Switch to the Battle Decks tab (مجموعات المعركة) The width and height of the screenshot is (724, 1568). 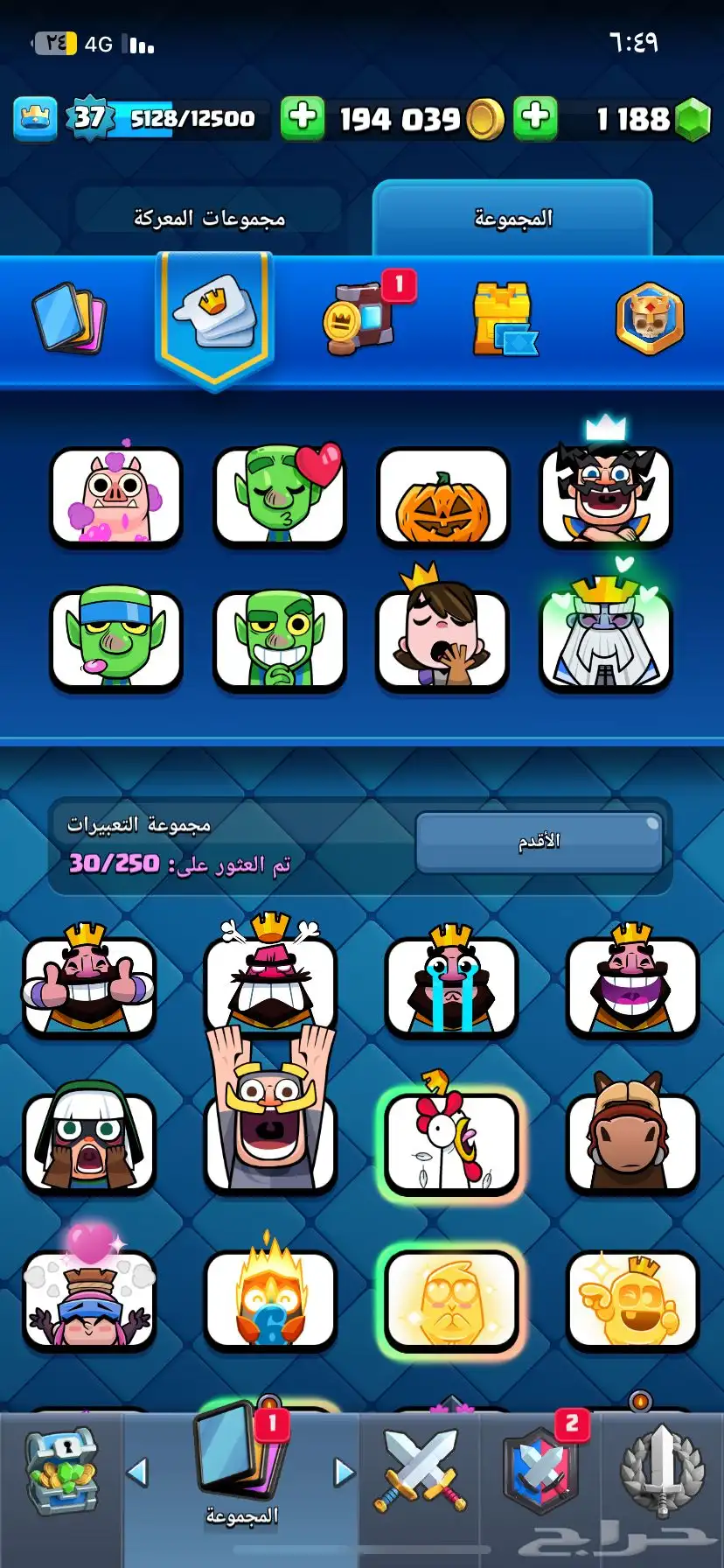click(209, 218)
